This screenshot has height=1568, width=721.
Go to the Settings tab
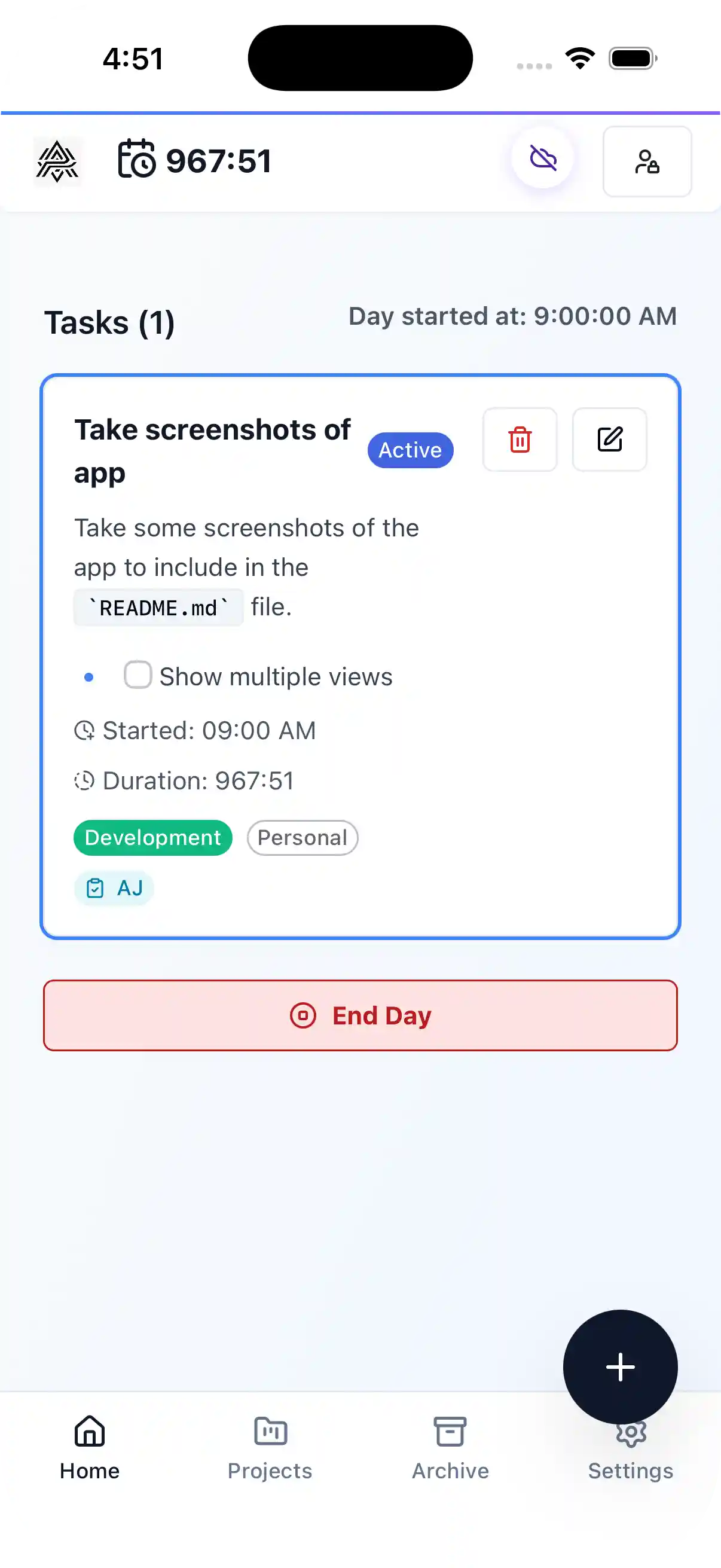630,1461
